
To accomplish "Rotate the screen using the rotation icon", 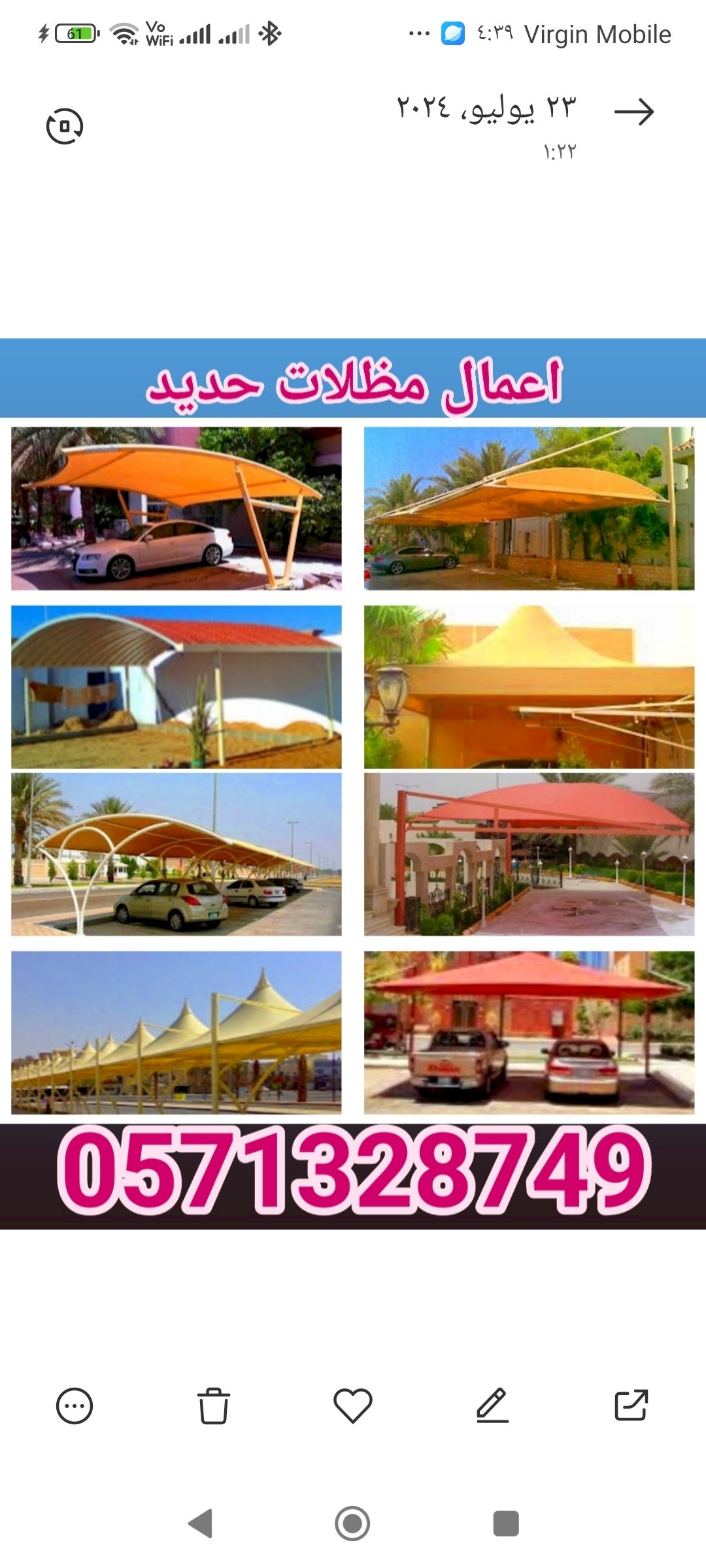I will (65, 125).
